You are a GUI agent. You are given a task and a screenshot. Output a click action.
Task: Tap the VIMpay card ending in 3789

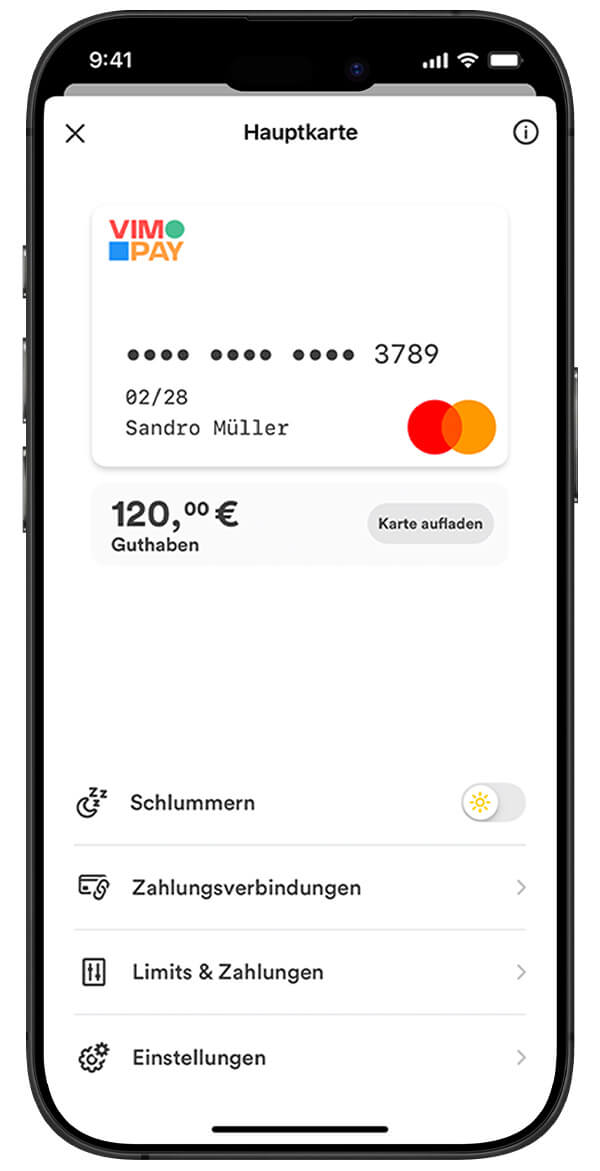300,337
